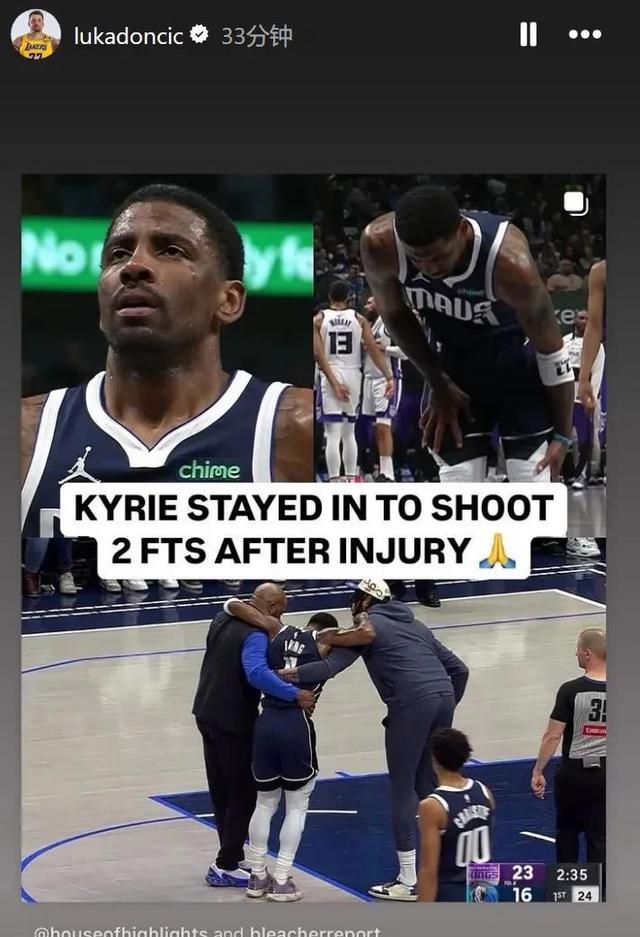Open the three-dot overflow menu
Image resolution: width=640 pixels, height=937 pixels.
point(585,35)
